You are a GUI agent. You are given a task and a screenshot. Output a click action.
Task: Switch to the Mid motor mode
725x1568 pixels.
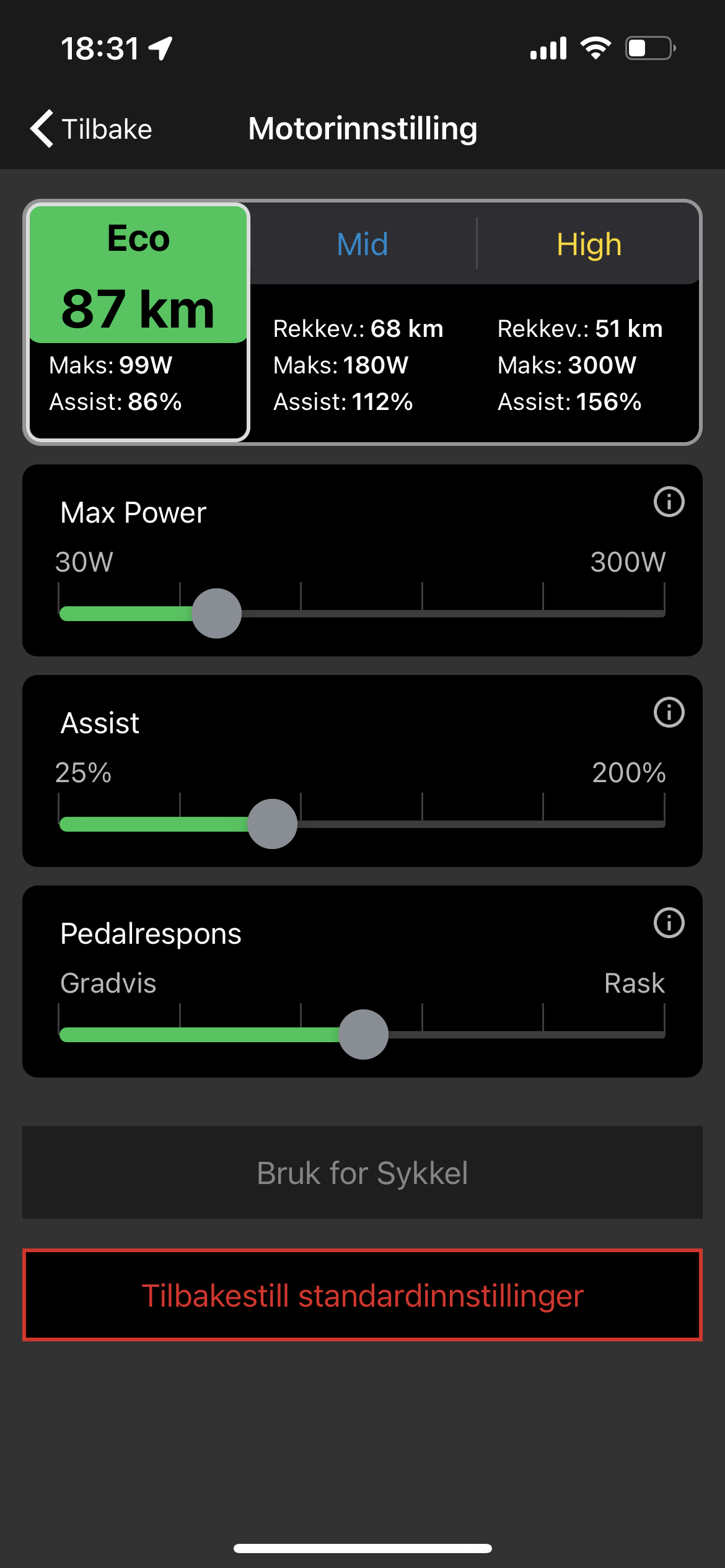[362, 244]
